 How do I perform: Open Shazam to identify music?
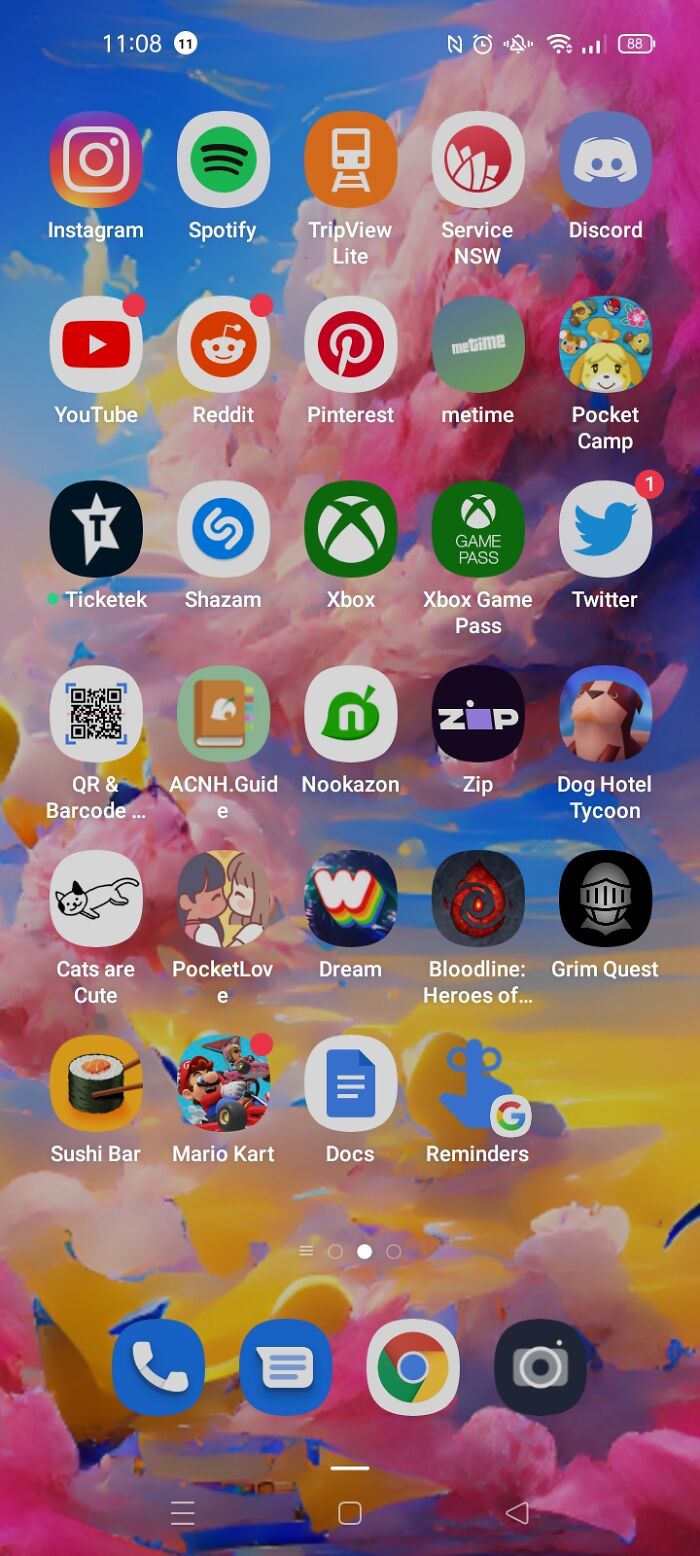point(223,530)
